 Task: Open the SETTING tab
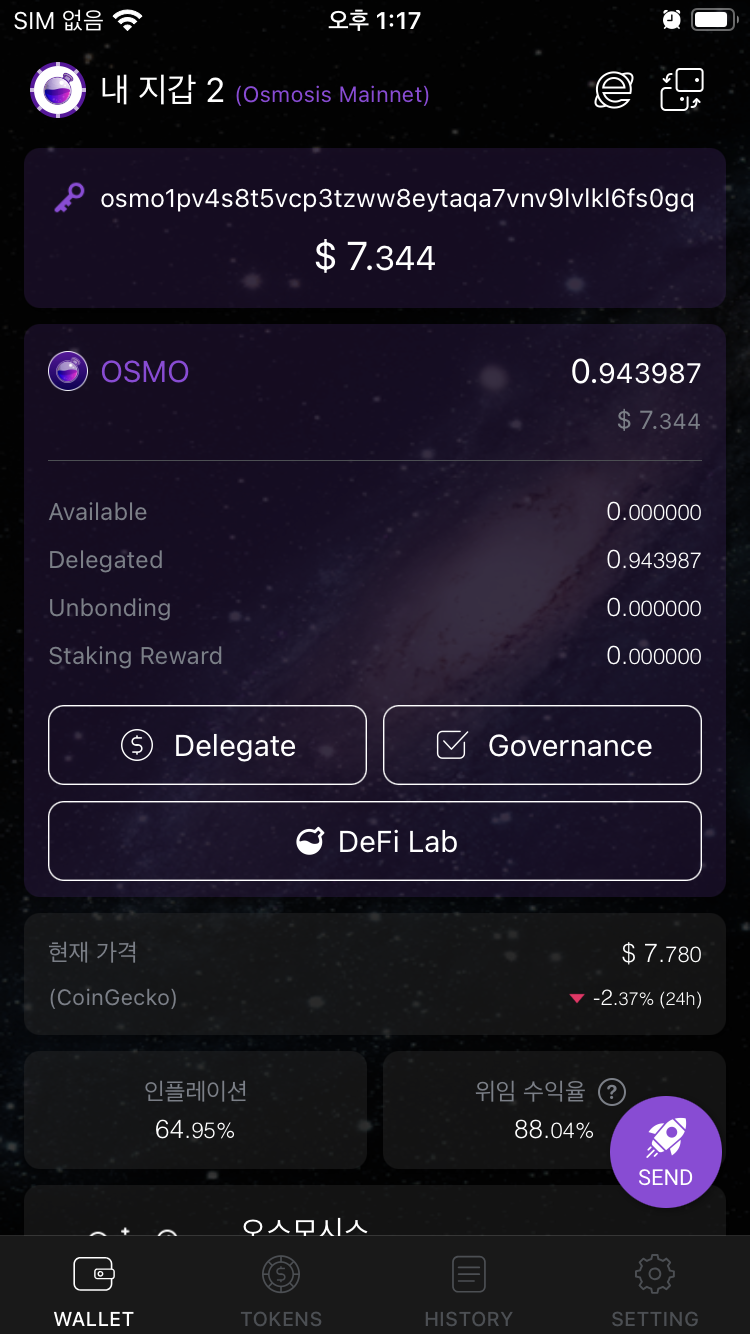point(655,1290)
